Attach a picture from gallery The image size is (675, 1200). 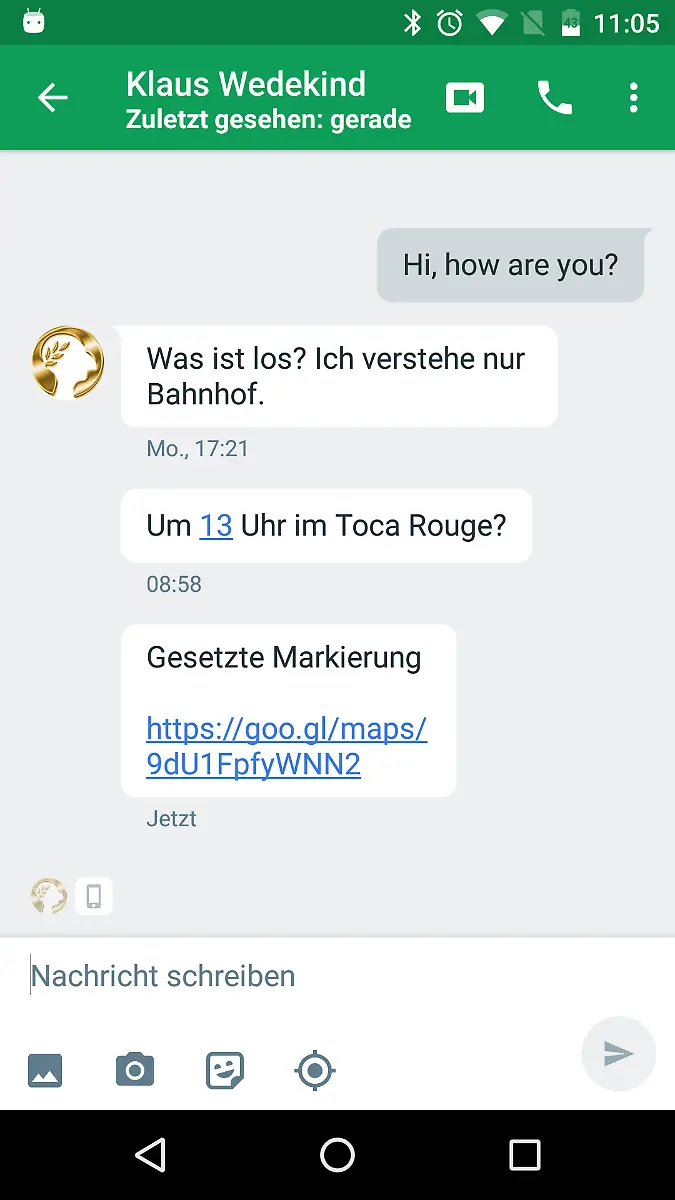point(45,1070)
